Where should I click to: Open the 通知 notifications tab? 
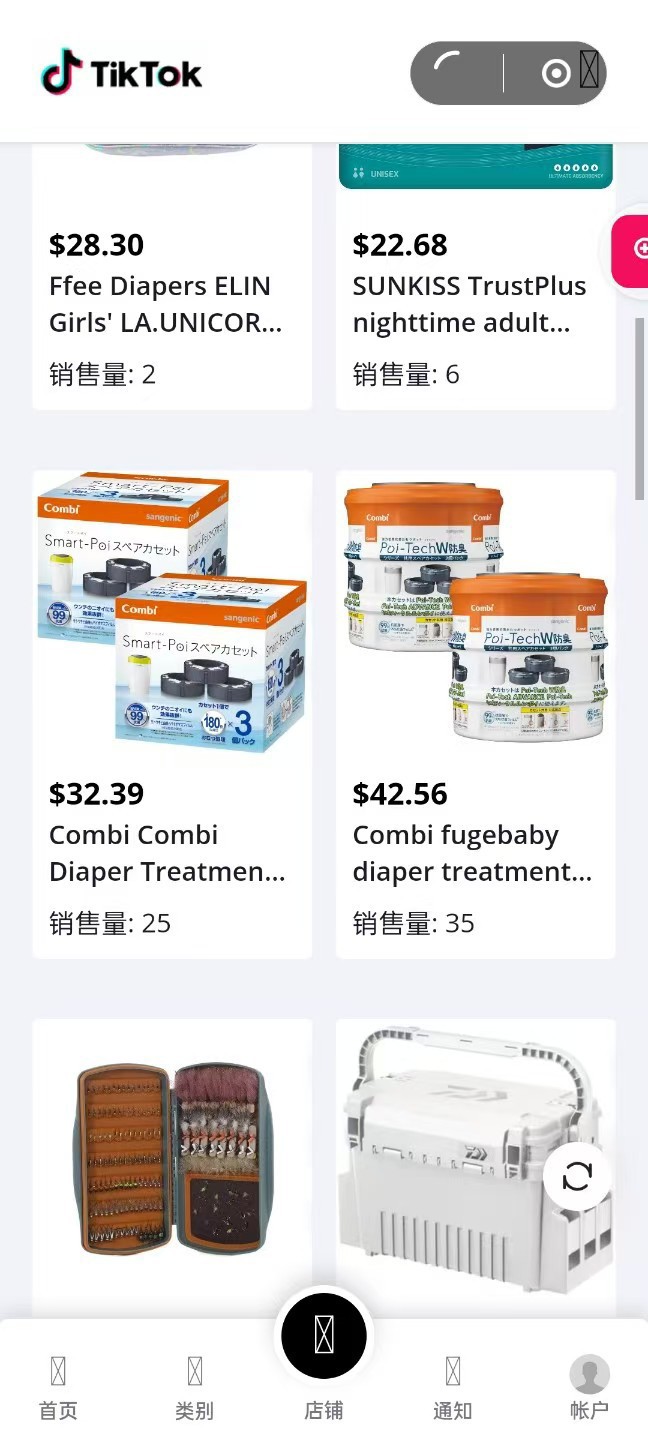pyautogui.click(x=452, y=1387)
